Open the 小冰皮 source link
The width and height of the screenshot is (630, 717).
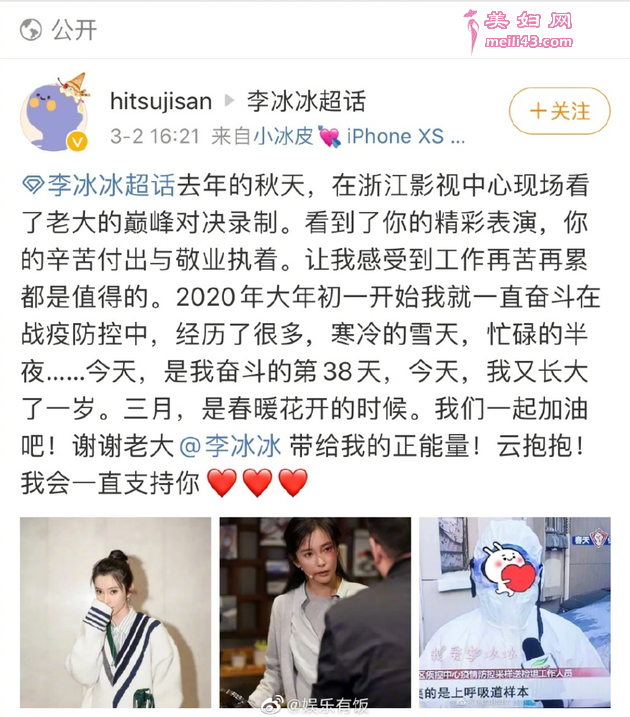tap(281, 136)
